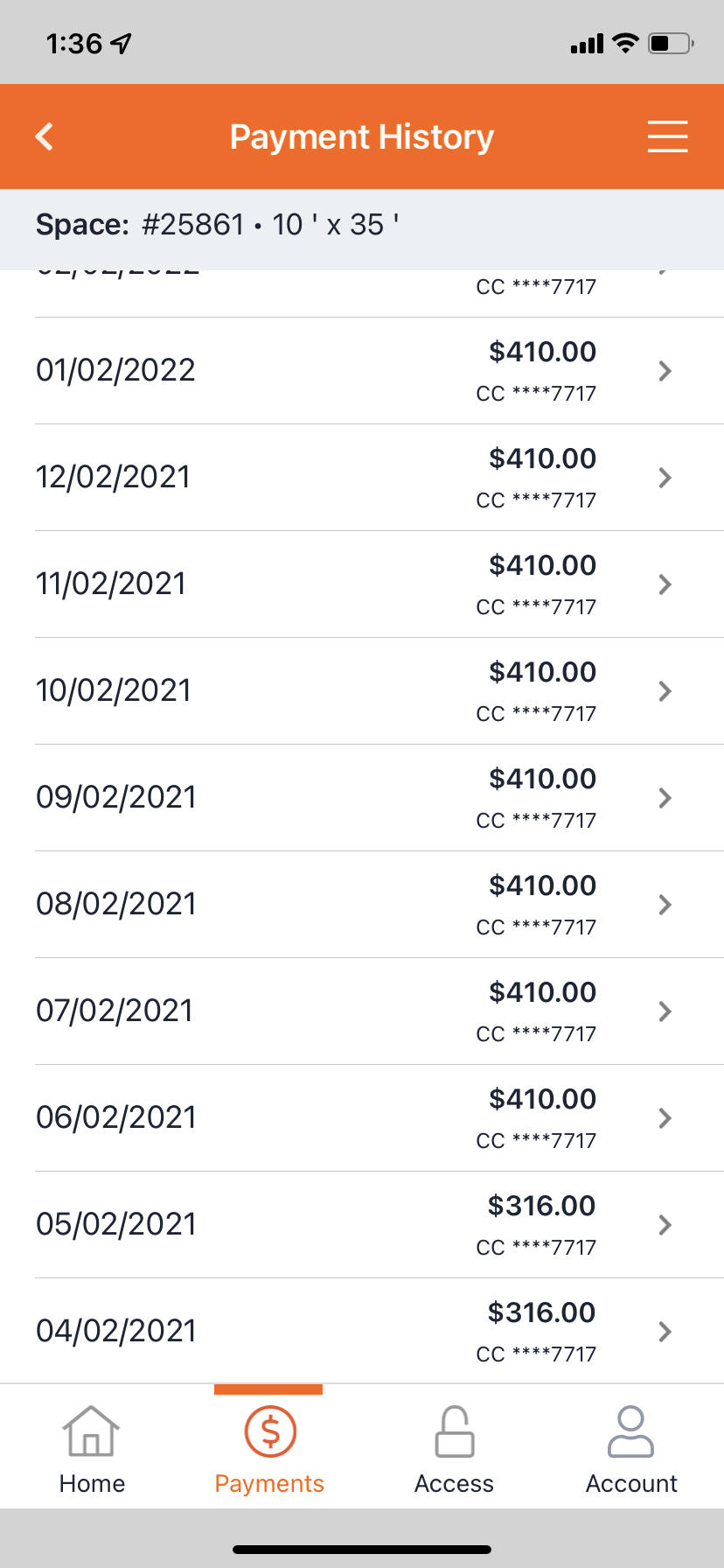Tap the Payments tab
Screen dimensions: 724x1568
click(269, 1449)
